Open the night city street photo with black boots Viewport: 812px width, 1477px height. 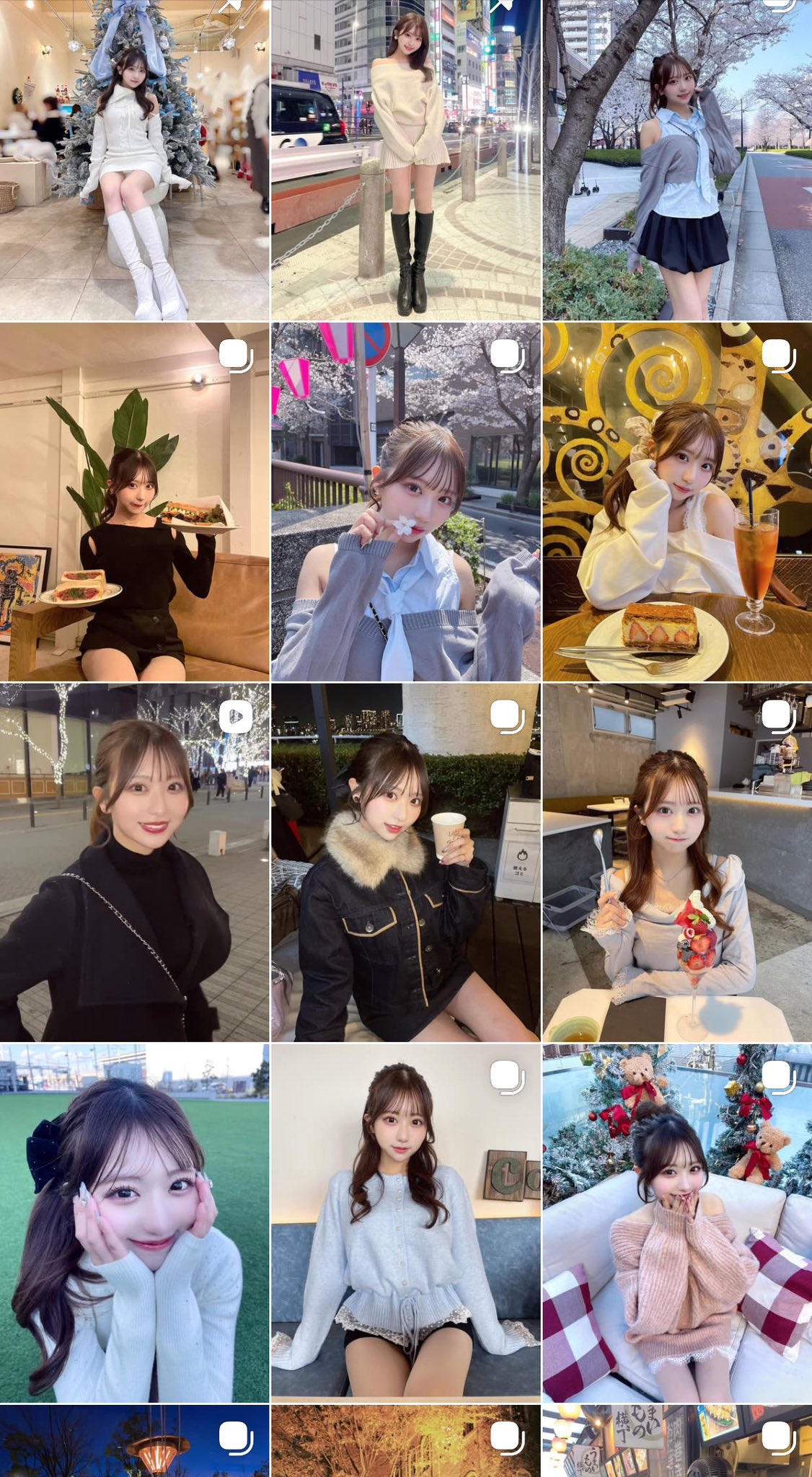(405, 160)
